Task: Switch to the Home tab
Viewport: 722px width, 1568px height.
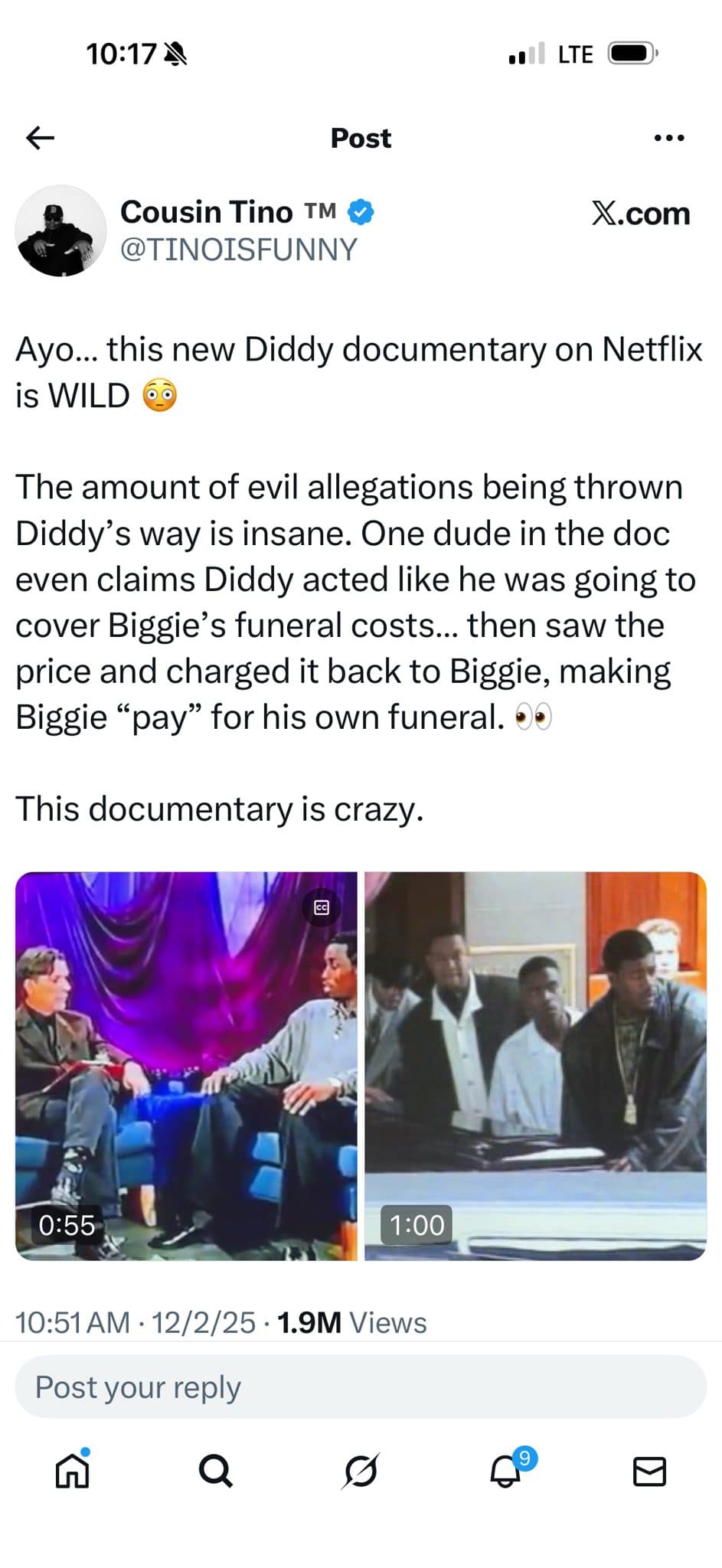Action: [x=73, y=1471]
